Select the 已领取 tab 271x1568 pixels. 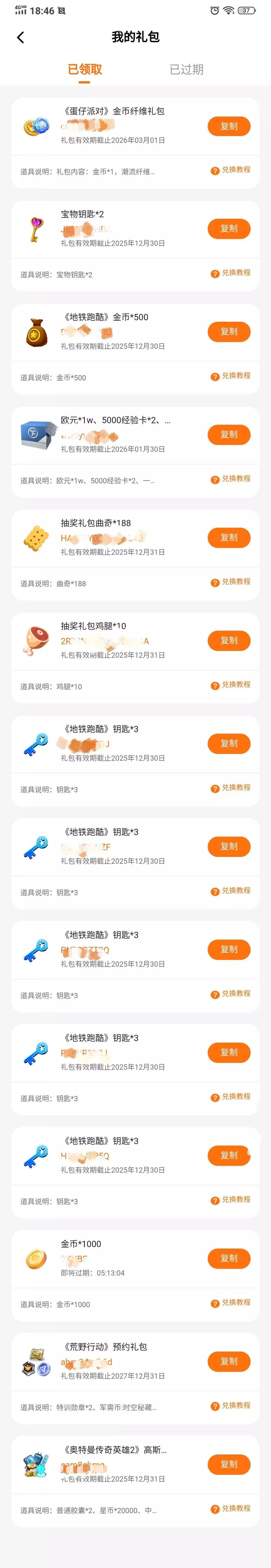pyautogui.click(x=85, y=69)
